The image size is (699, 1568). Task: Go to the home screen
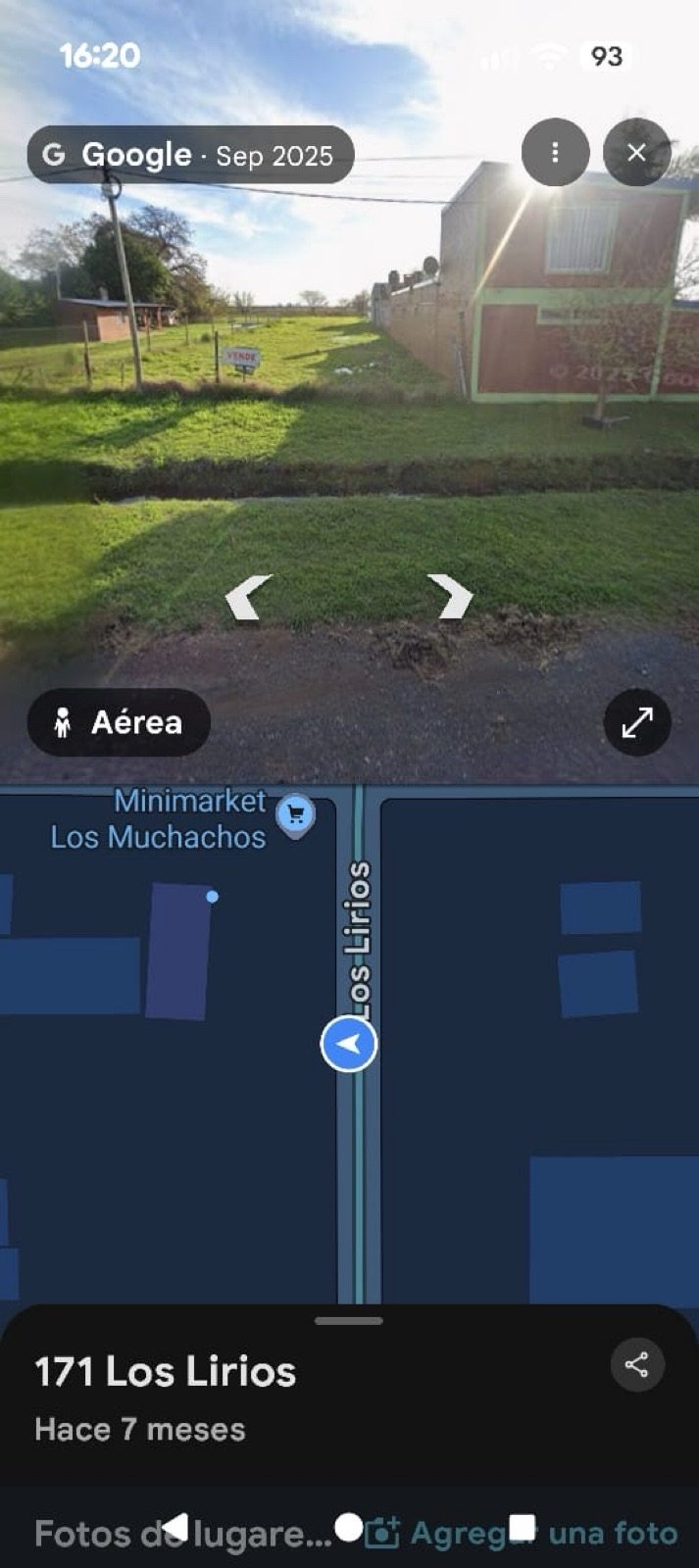coord(348,1527)
